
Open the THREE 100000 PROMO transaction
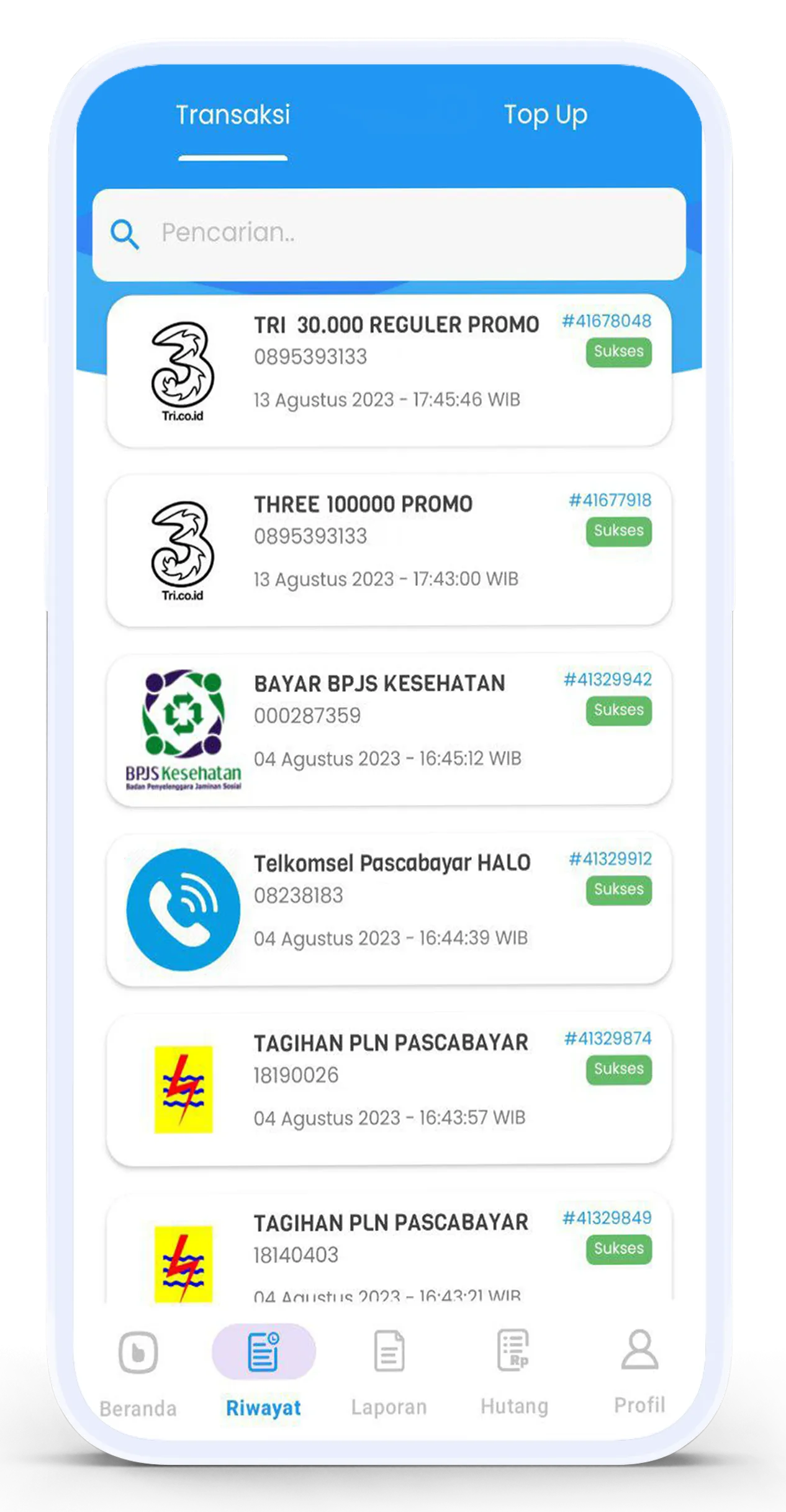pyautogui.click(x=389, y=549)
